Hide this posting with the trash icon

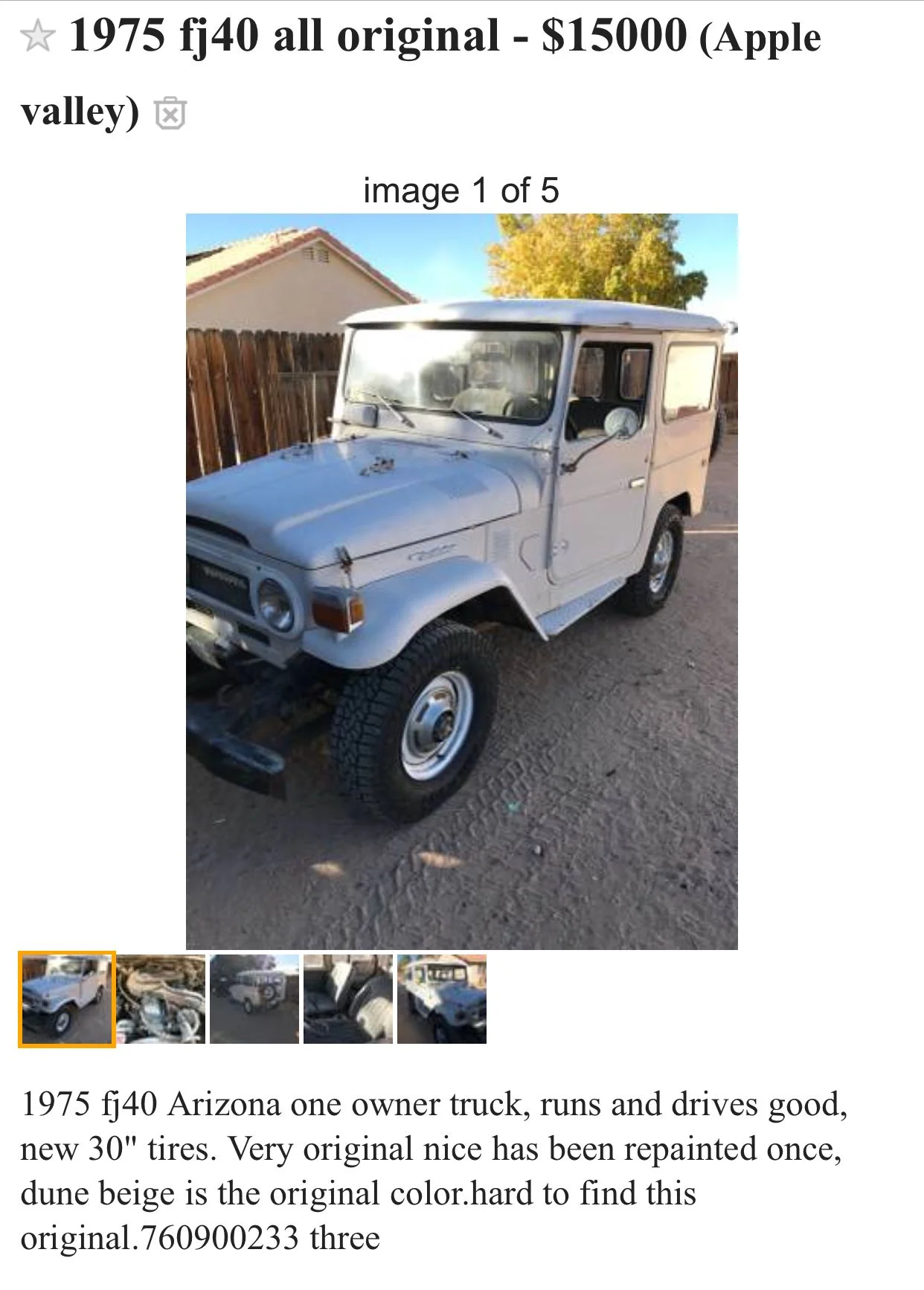click(170, 114)
